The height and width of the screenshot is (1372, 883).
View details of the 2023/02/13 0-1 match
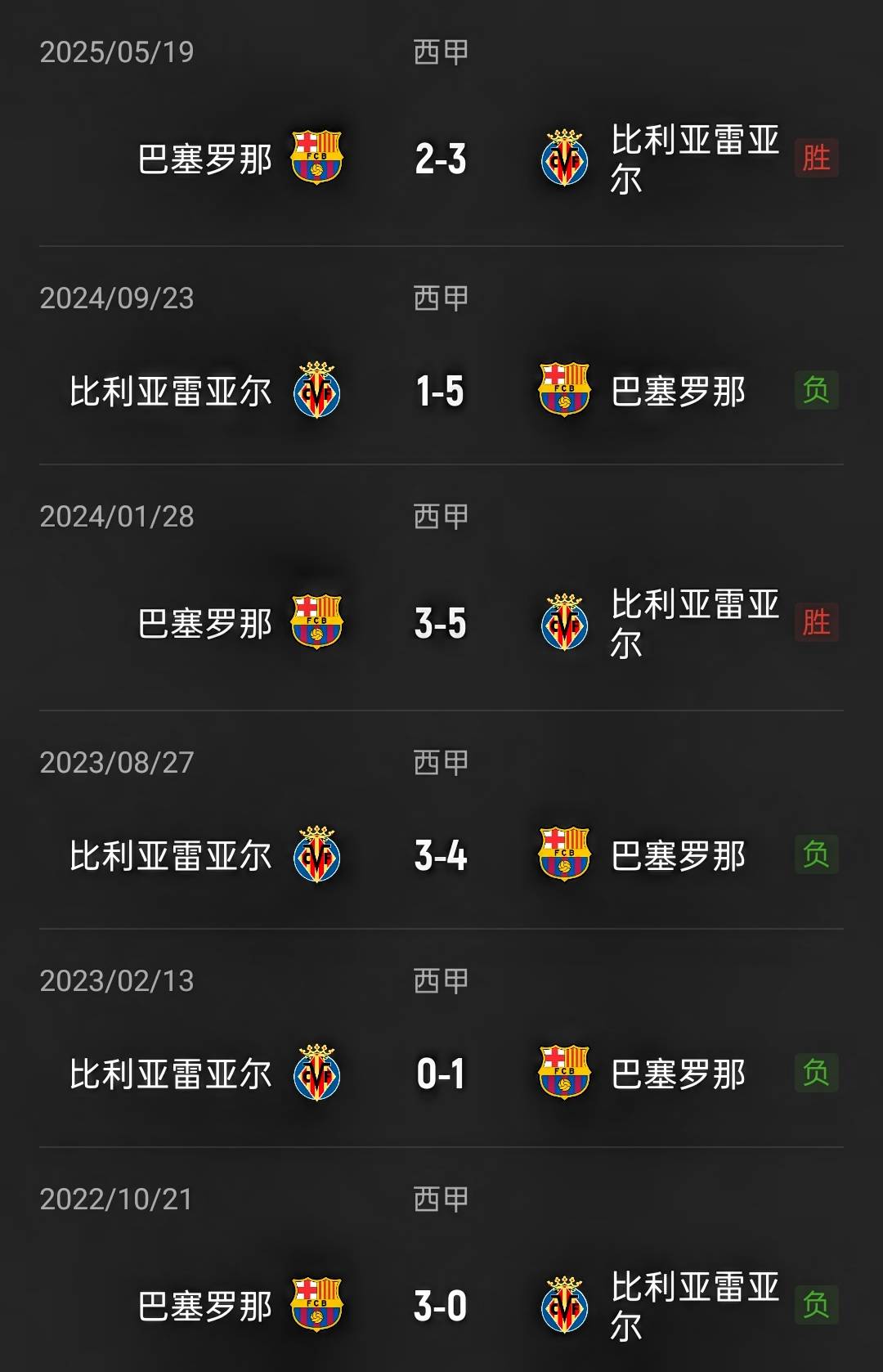pos(441,1074)
